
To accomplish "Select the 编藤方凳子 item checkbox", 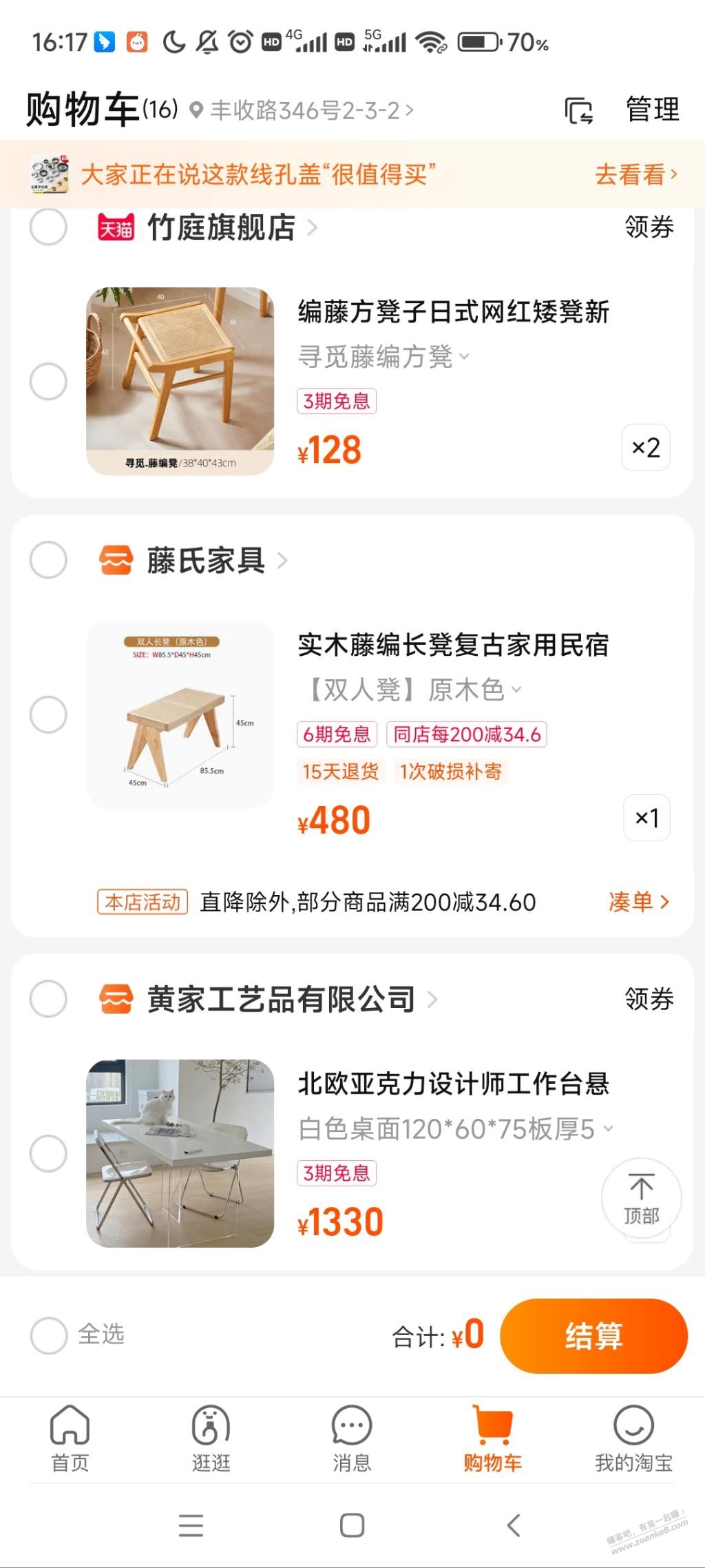I will [48, 381].
